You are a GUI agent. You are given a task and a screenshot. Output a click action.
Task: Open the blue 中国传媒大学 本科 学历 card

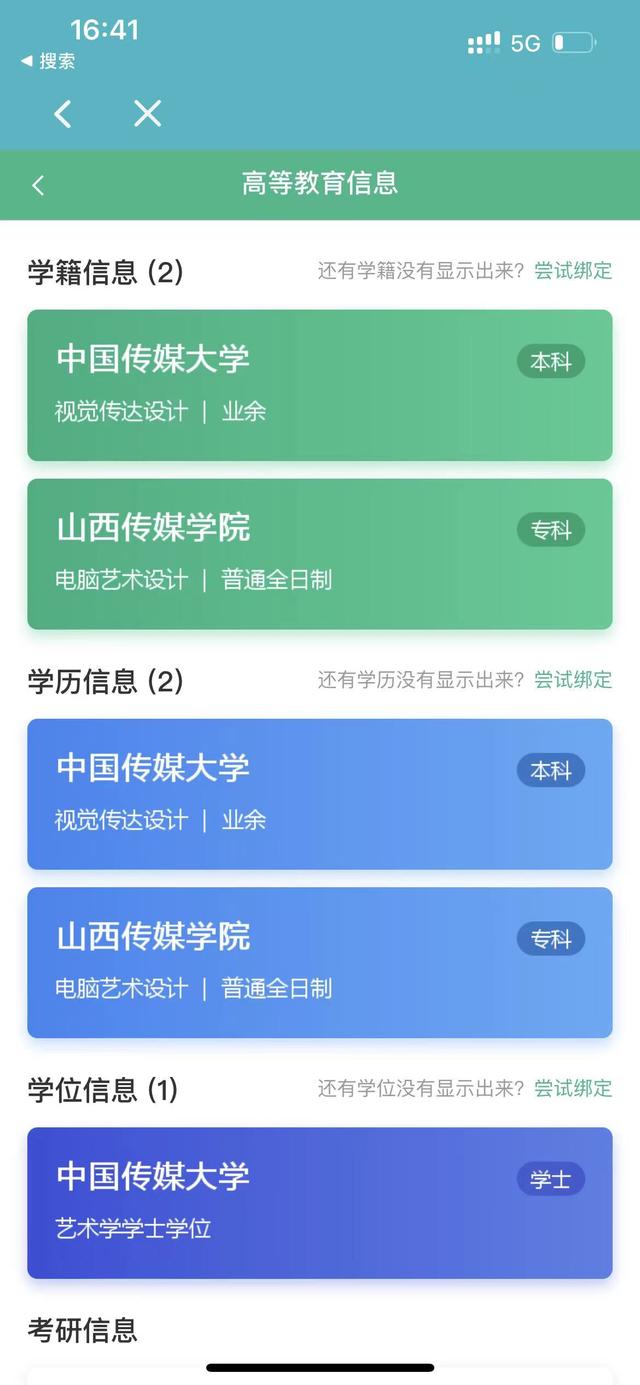click(320, 794)
